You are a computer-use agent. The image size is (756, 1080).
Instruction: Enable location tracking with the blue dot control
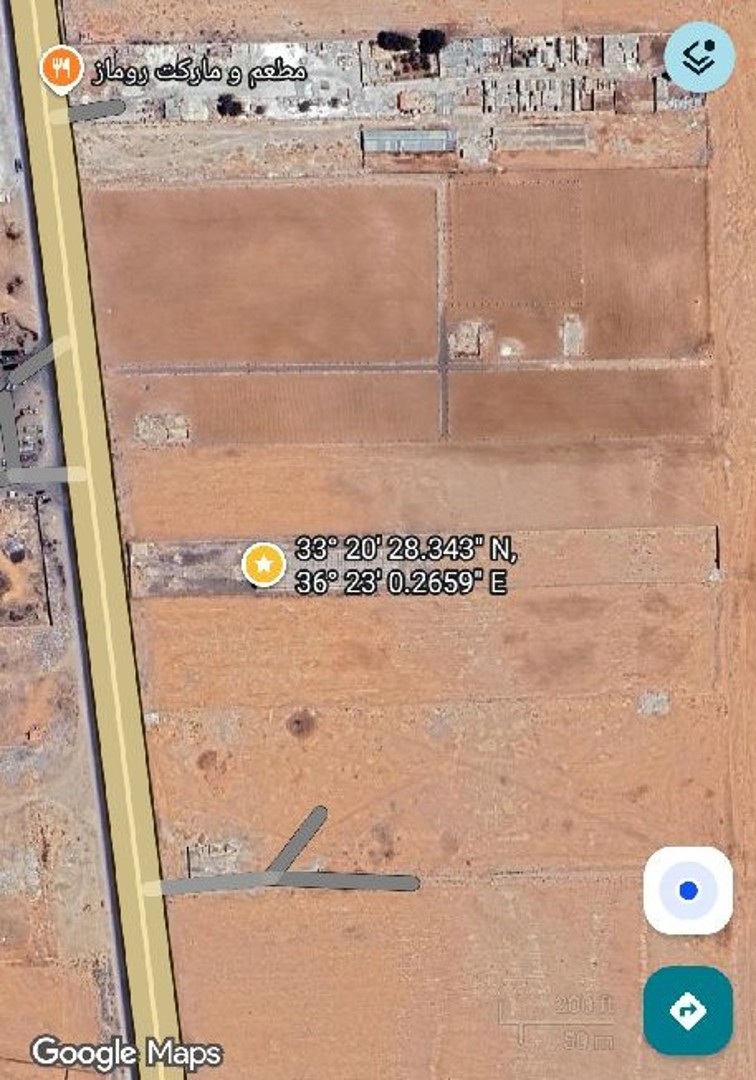tap(690, 888)
